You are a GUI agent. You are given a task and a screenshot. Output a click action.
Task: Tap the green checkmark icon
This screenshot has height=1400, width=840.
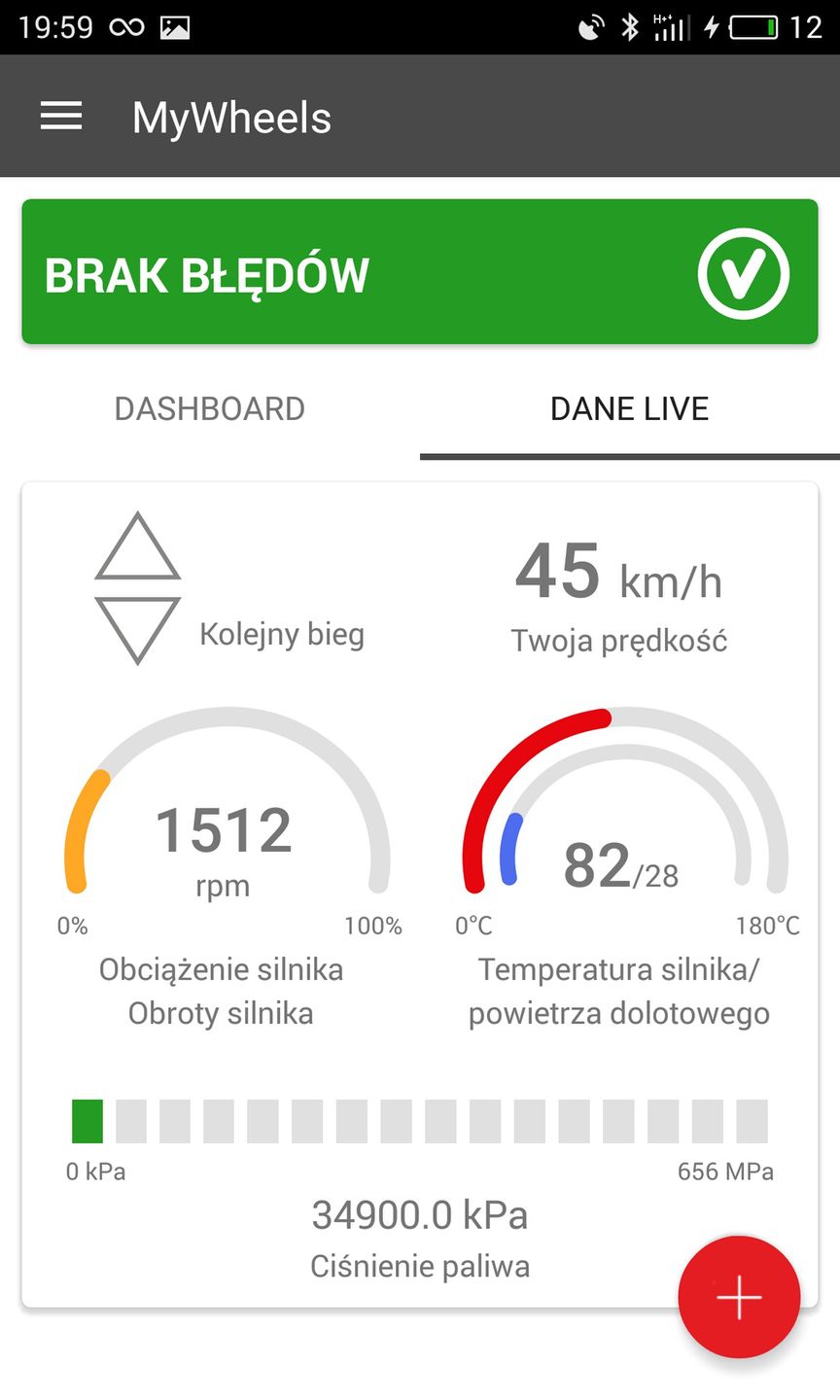[x=745, y=271]
